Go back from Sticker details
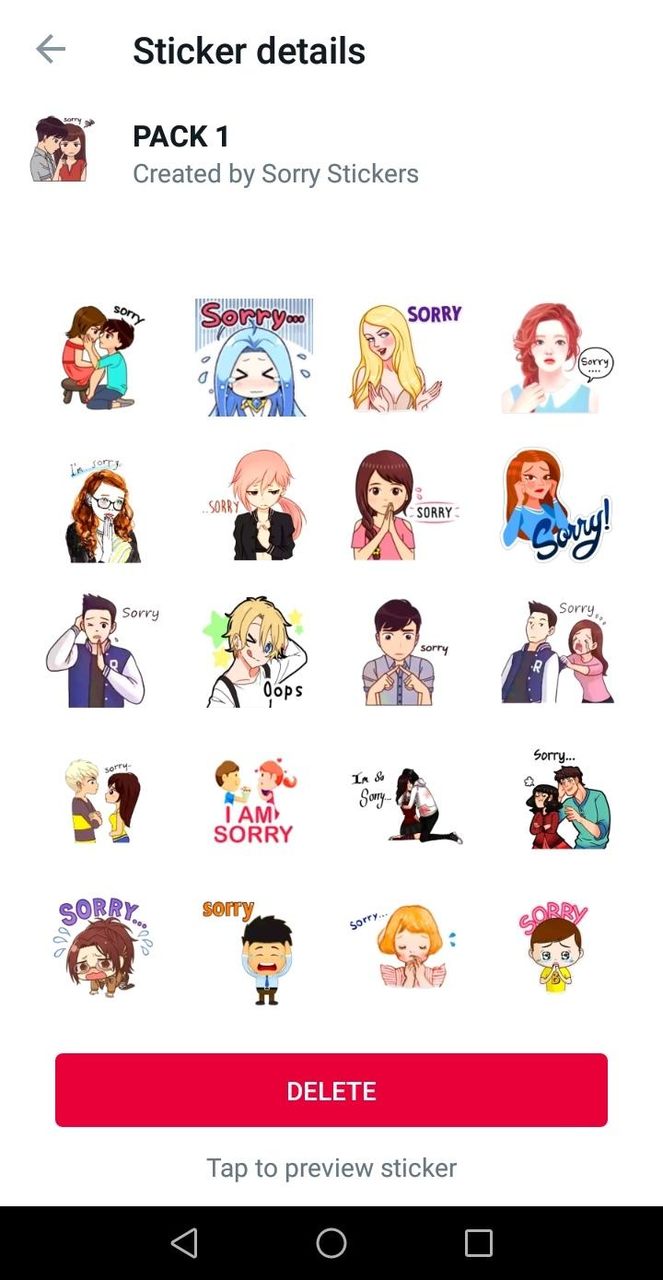This screenshot has height=1280, width=663. point(50,49)
